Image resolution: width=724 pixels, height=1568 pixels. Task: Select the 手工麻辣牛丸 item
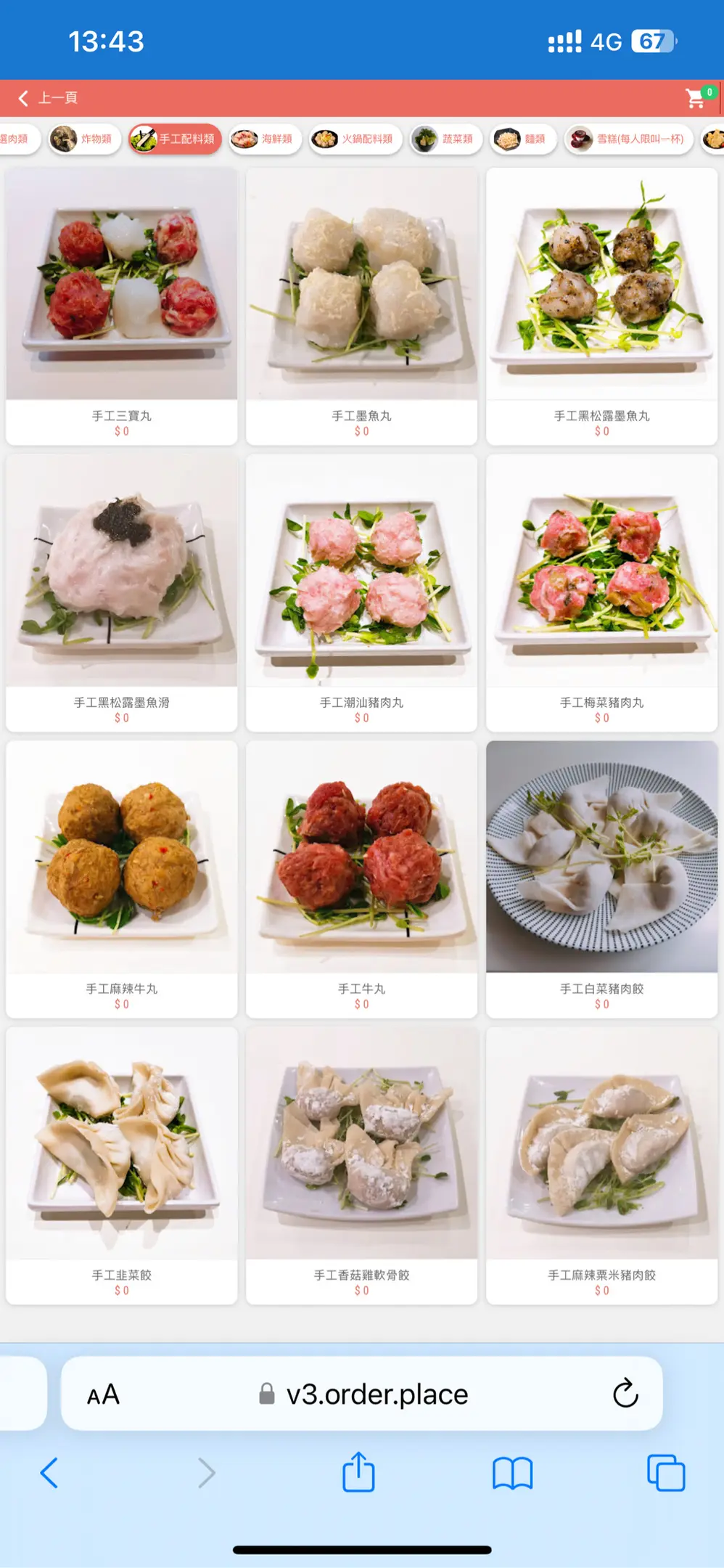[x=122, y=878]
